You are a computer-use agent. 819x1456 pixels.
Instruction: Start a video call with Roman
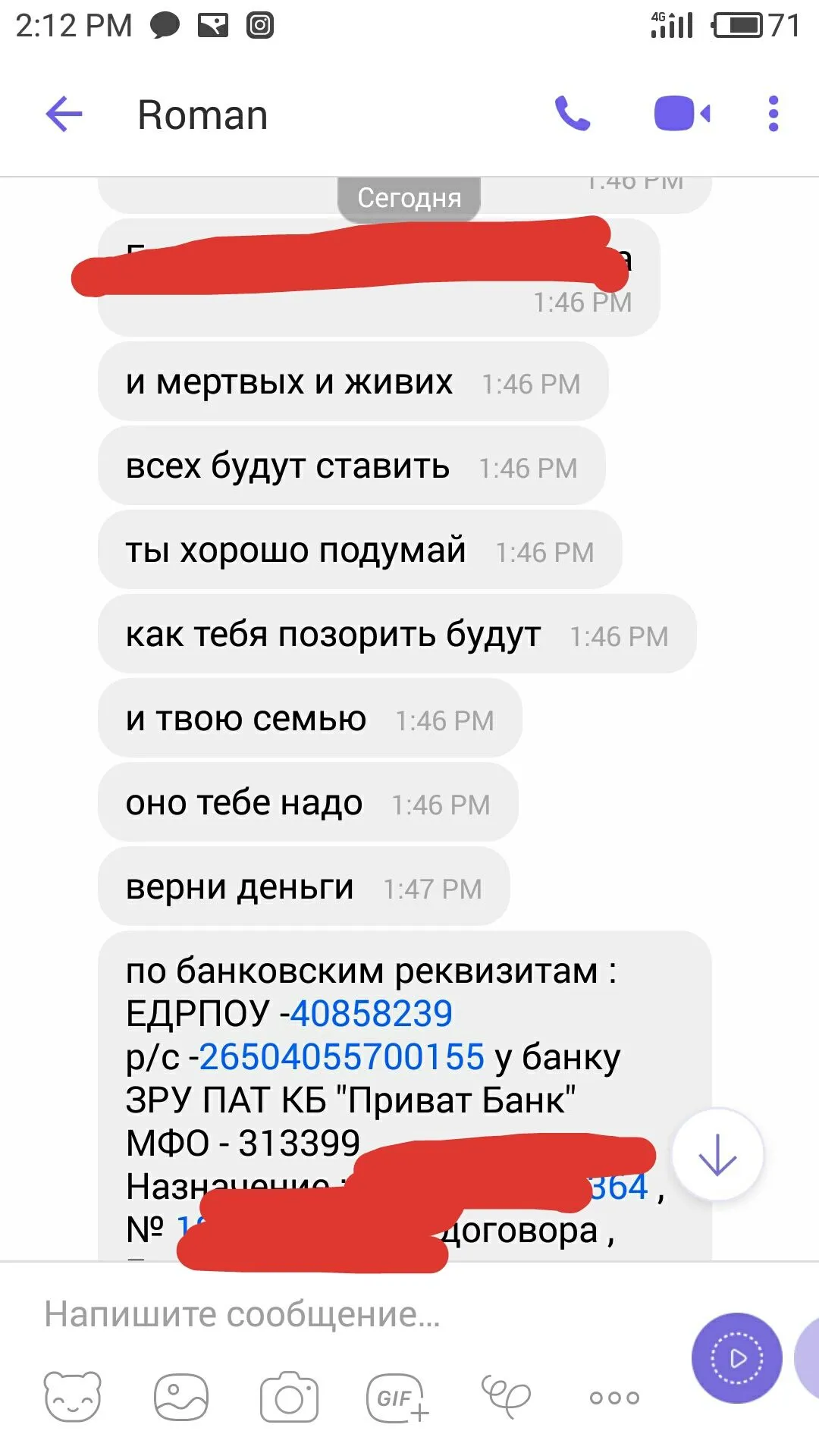click(682, 115)
